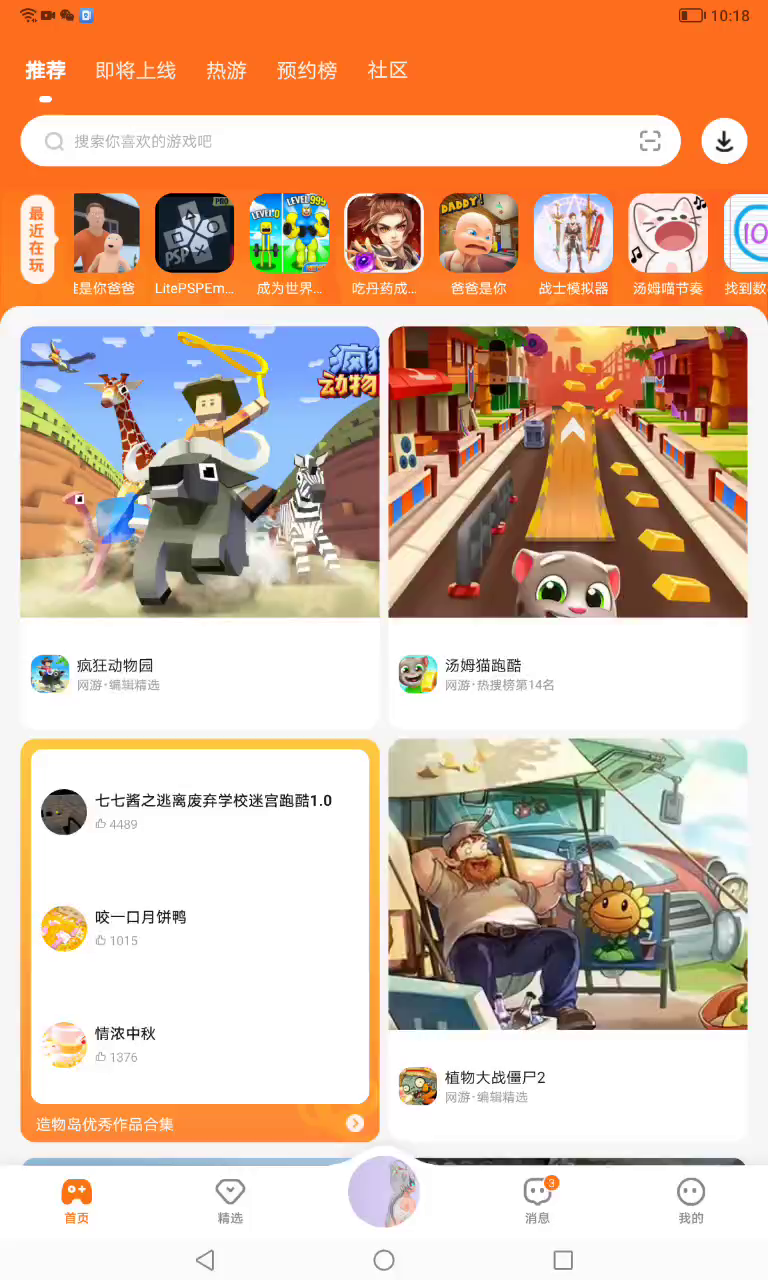Switch to the 即将上线 tab
This screenshot has height=1280, width=768.
point(135,71)
